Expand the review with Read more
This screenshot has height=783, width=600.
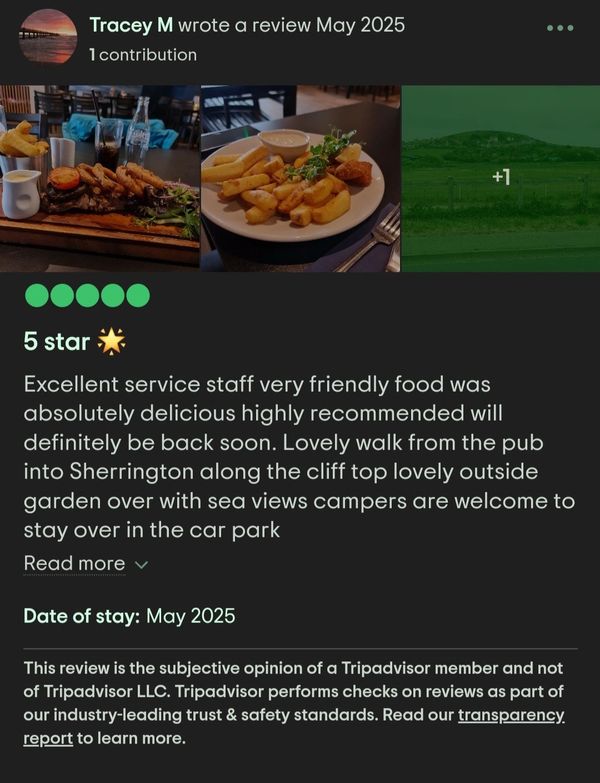tap(85, 564)
